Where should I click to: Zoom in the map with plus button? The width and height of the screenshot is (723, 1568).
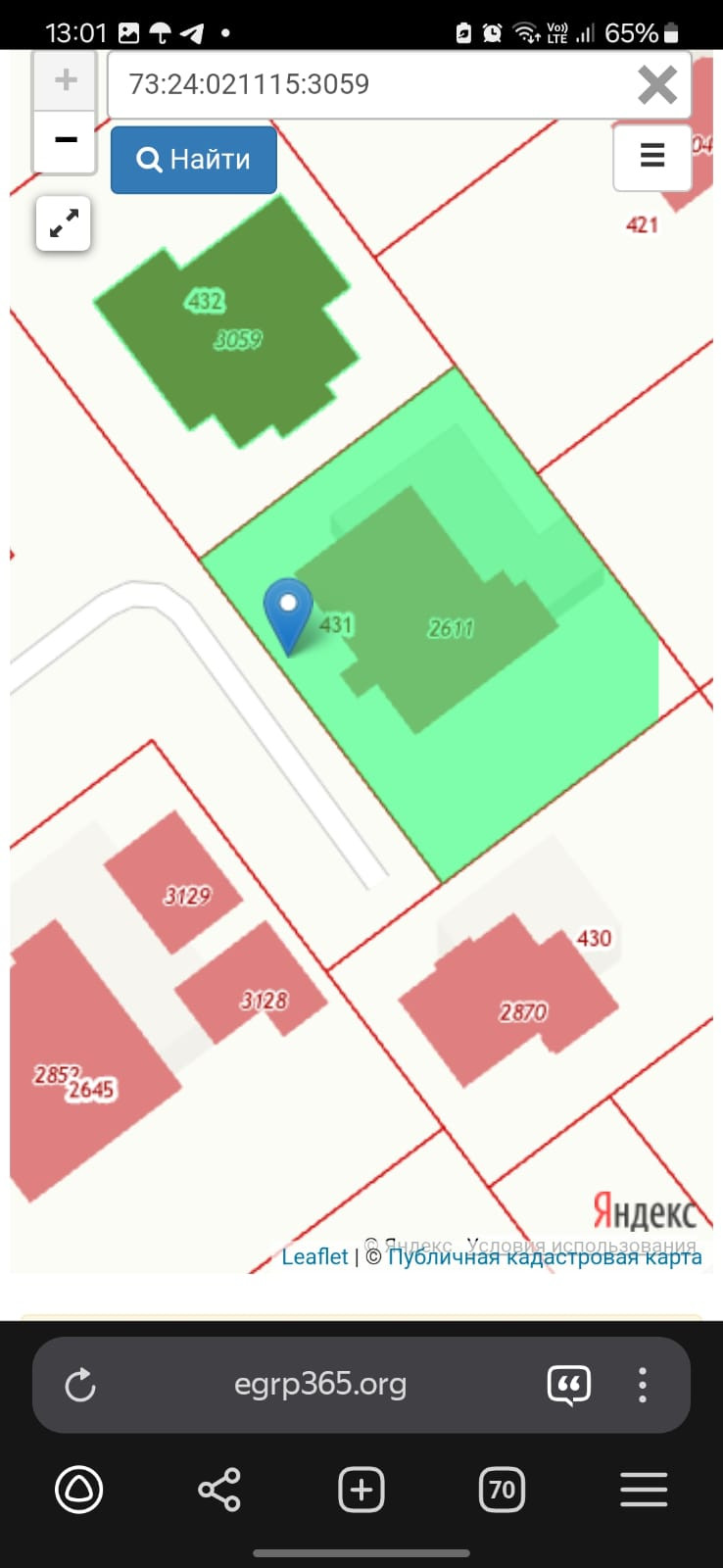coord(66,80)
